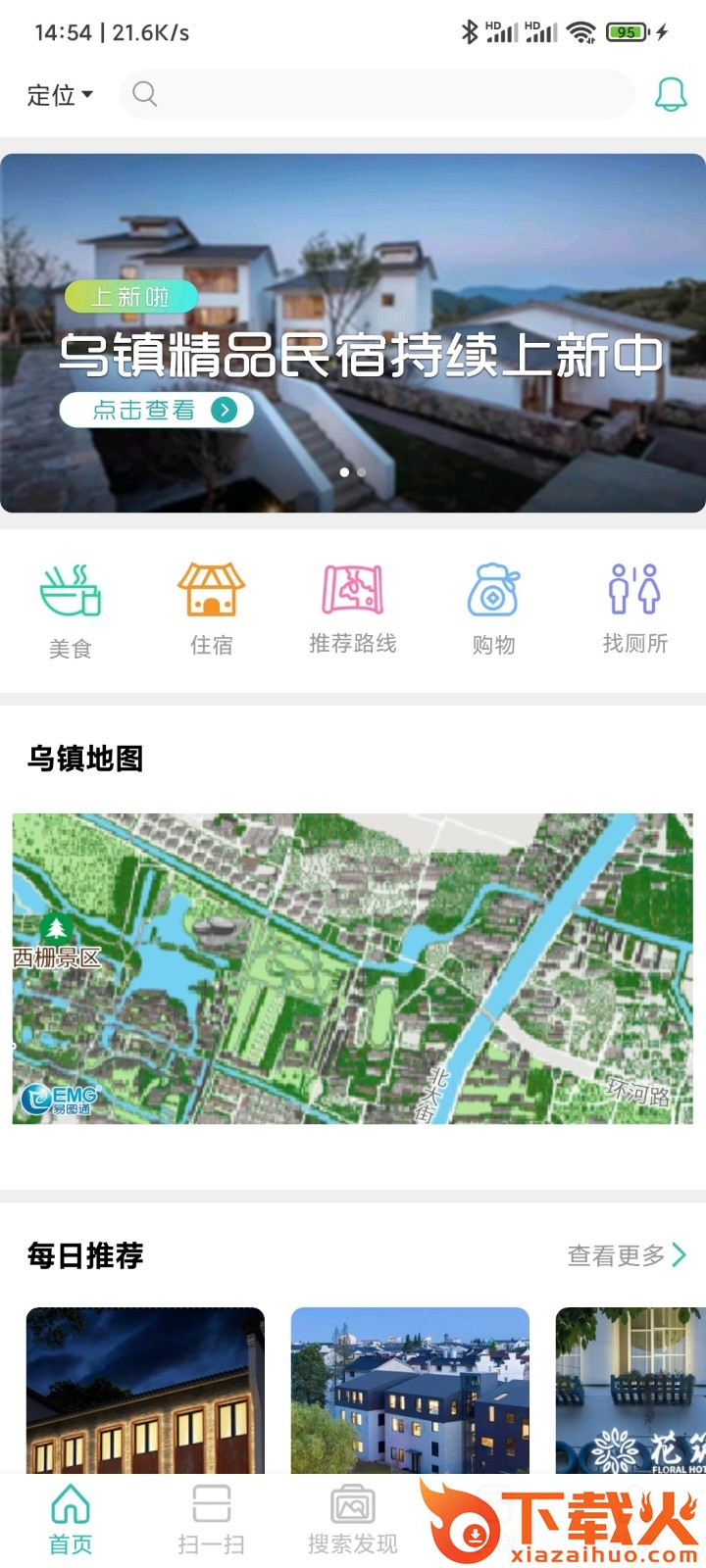Switch to the 搜索发现 tab
This screenshot has width=706, height=1568.
[x=353, y=1519]
